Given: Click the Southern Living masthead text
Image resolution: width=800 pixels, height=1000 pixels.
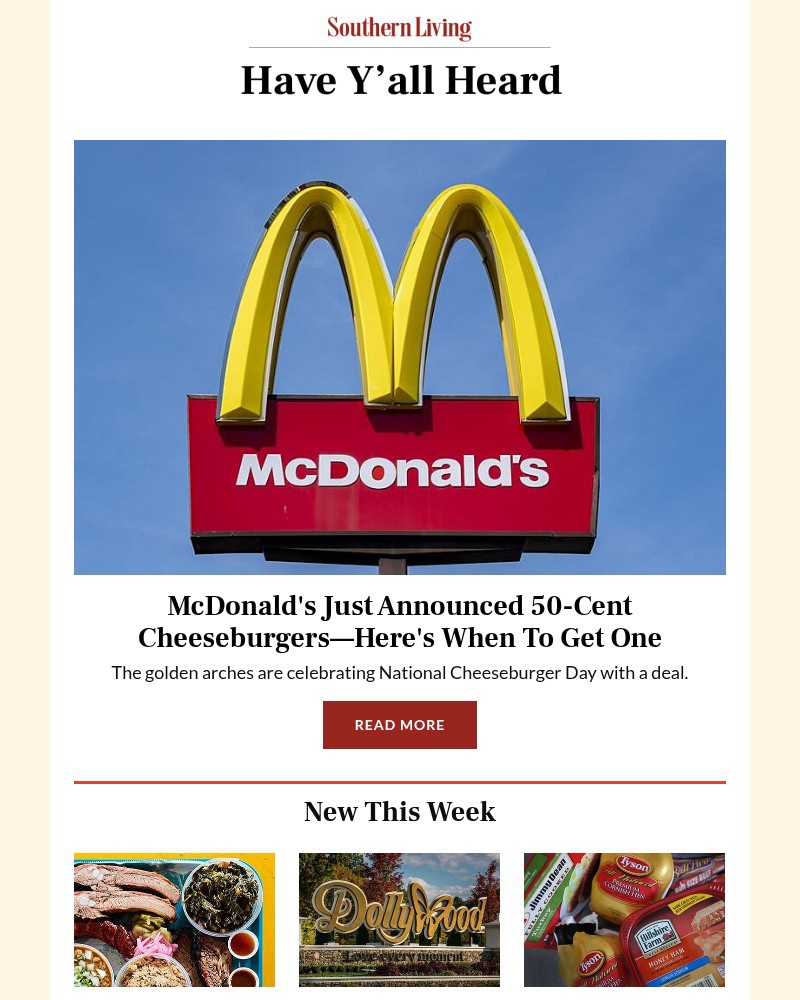Looking at the screenshot, I should (x=399, y=28).
